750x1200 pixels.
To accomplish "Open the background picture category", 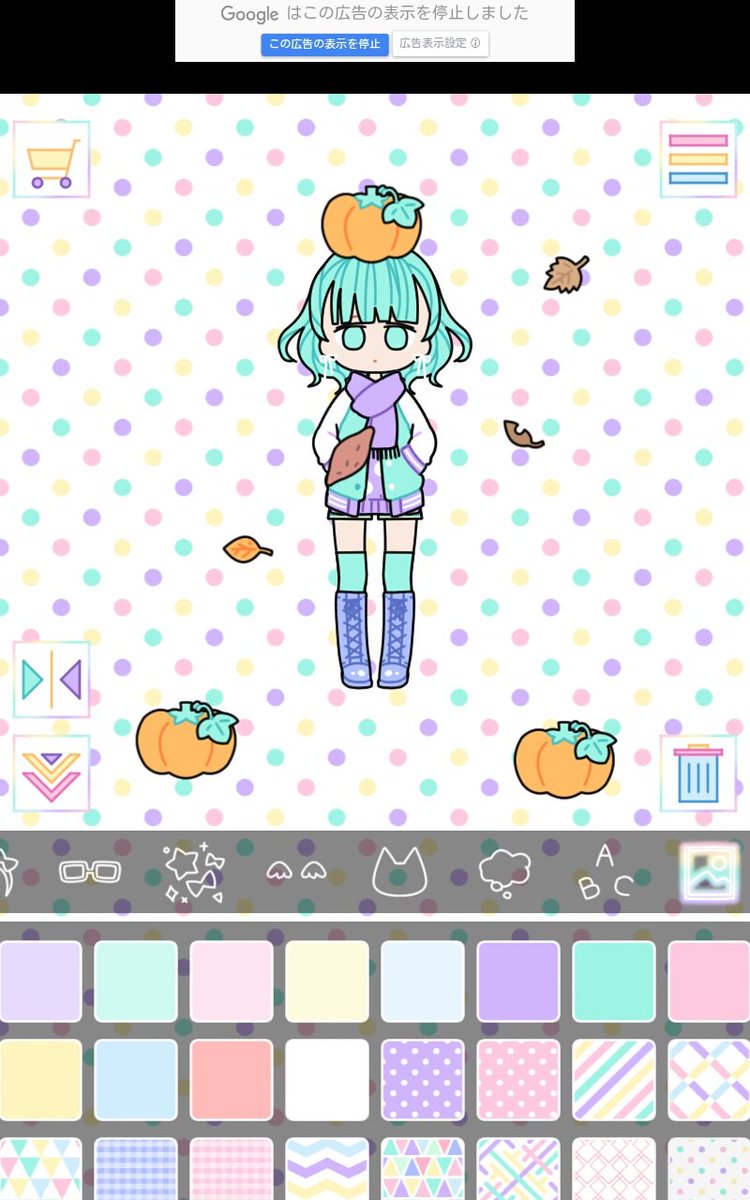I will pyautogui.click(x=709, y=871).
